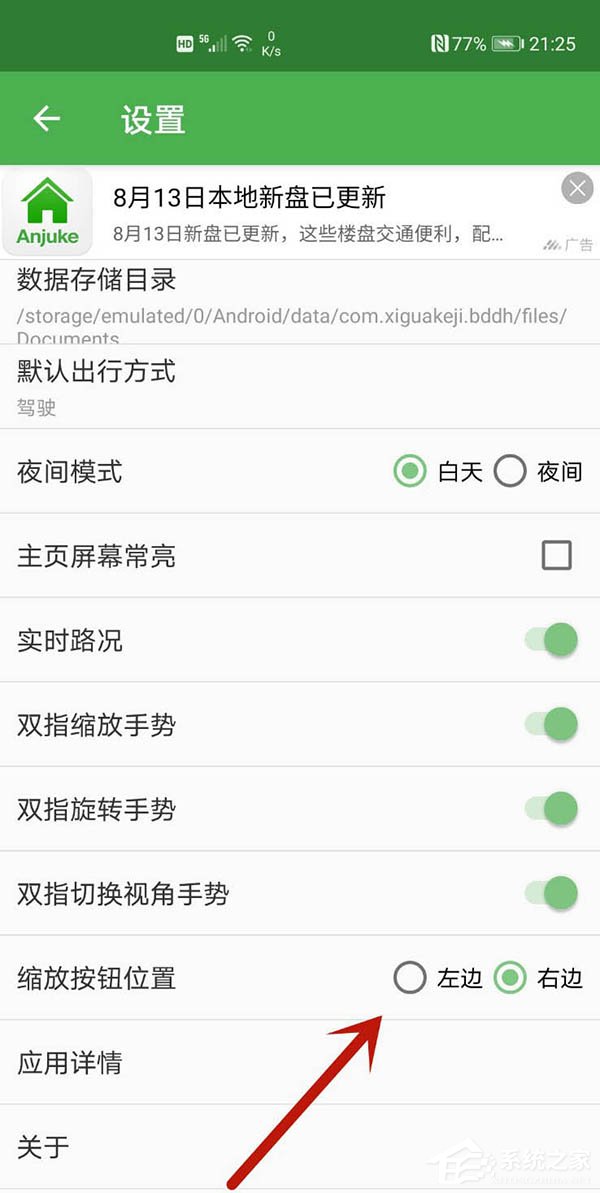The height and width of the screenshot is (1193, 600).
Task: Check the 主页屏幕常亮 checkbox
Action: [x=556, y=555]
